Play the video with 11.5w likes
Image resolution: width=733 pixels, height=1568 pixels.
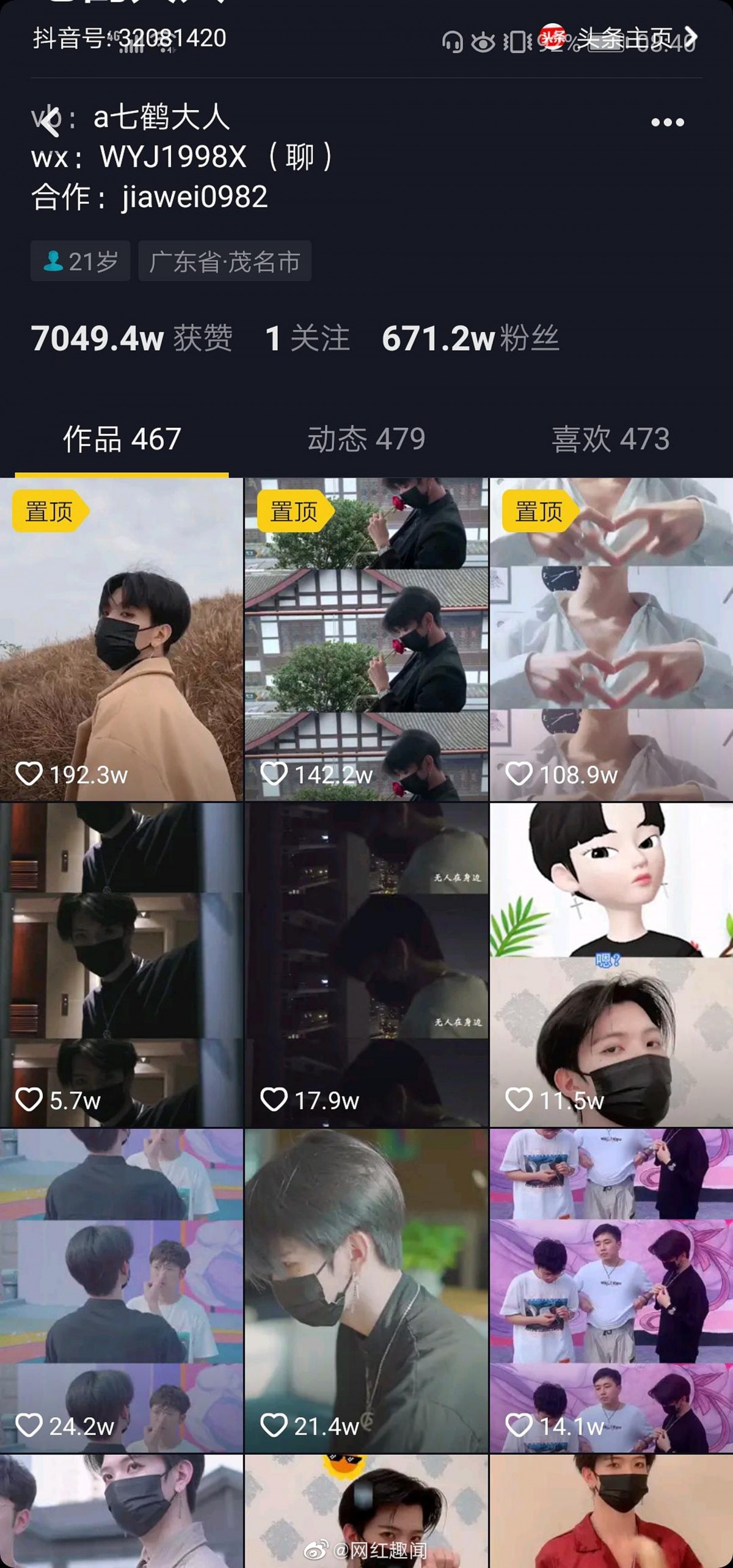pyautogui.click(x=611, y=965)
